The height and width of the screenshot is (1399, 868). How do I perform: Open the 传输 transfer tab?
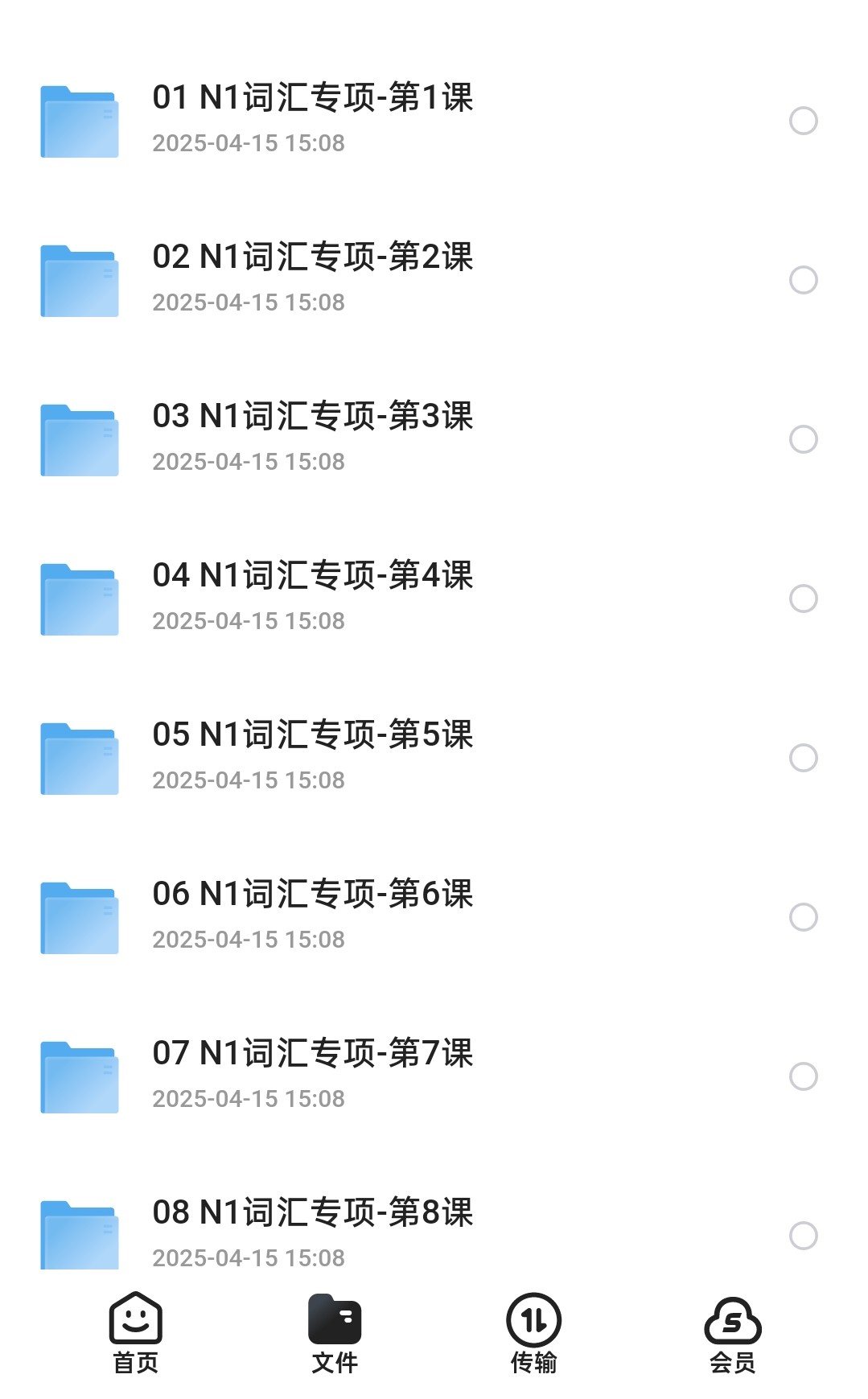coord(533,1333)
